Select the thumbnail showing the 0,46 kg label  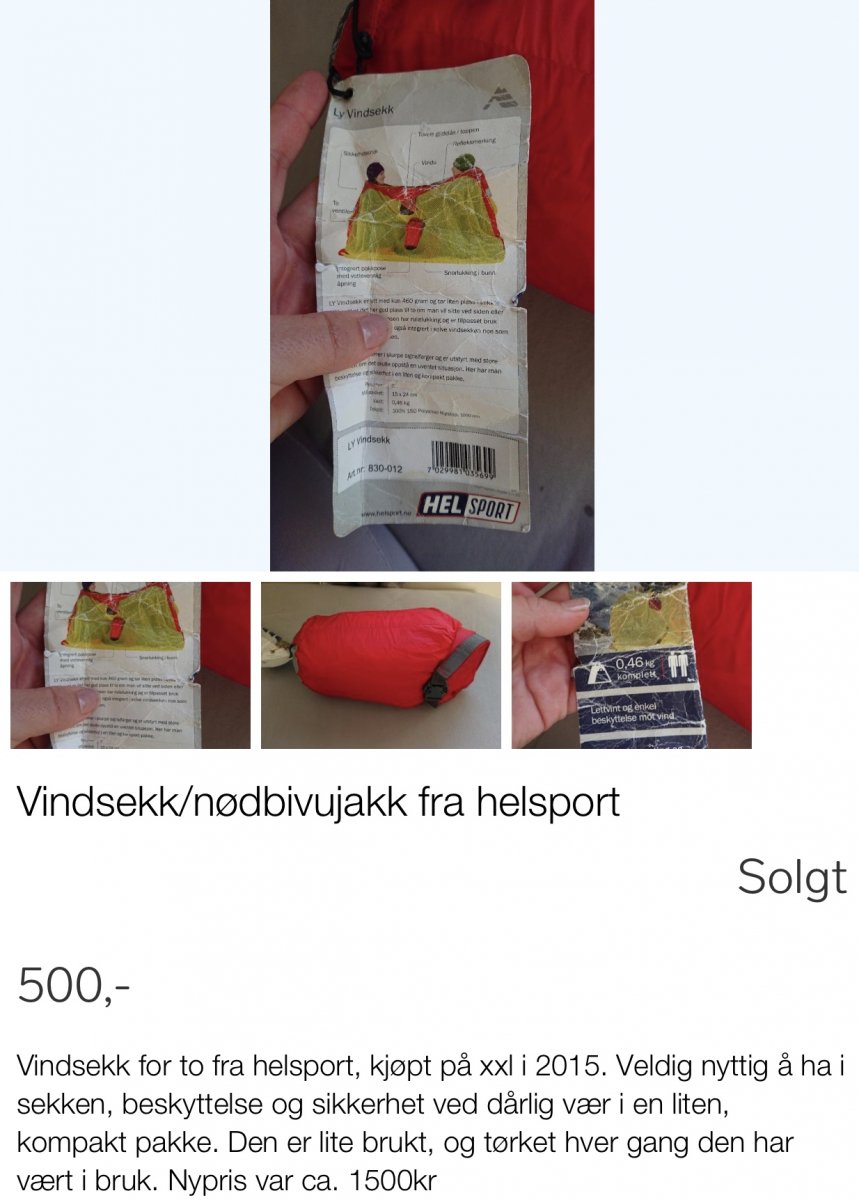click(631, 665)
